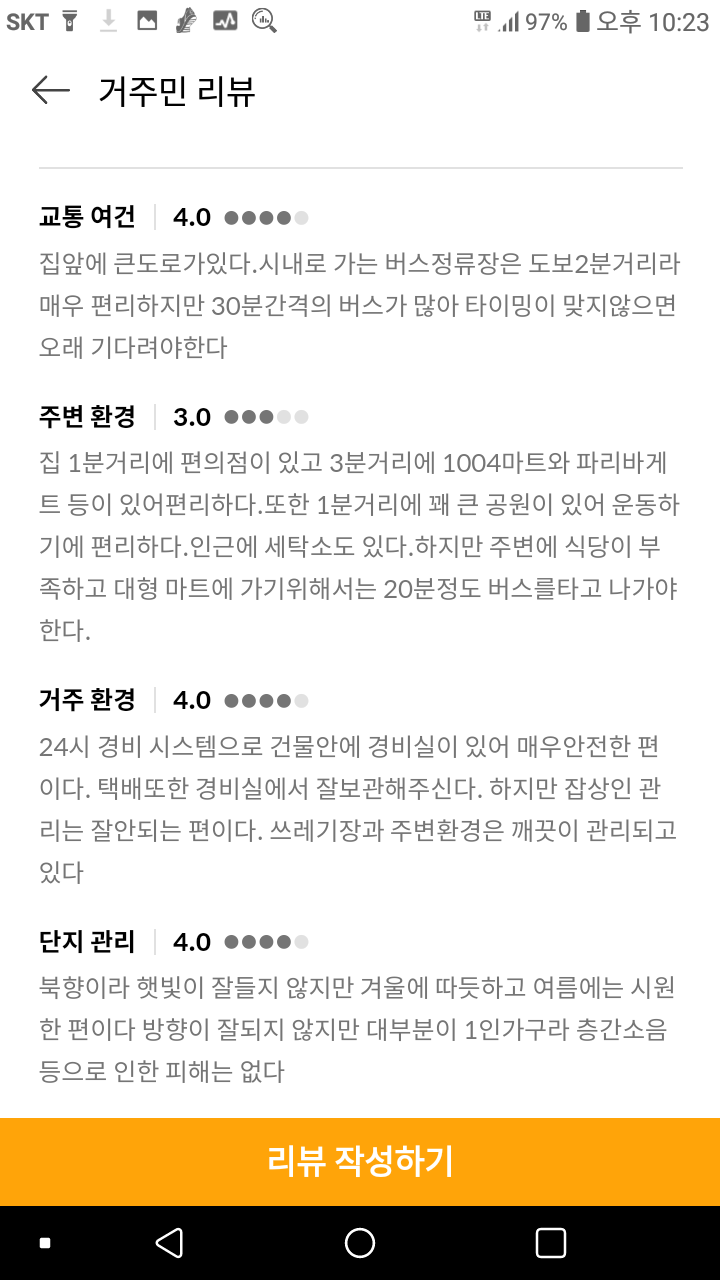The height and width of the screenshot is (1280, 720).
Task: Open the recent apps button
Action: point(551,1243)
